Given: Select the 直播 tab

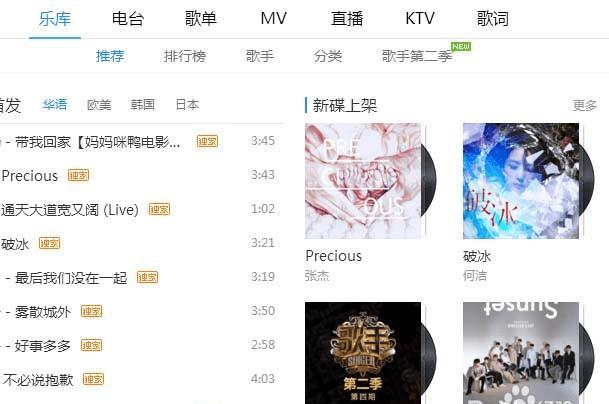Looking at the screenshot, I should pyautogui.click(x=347, y=18).
